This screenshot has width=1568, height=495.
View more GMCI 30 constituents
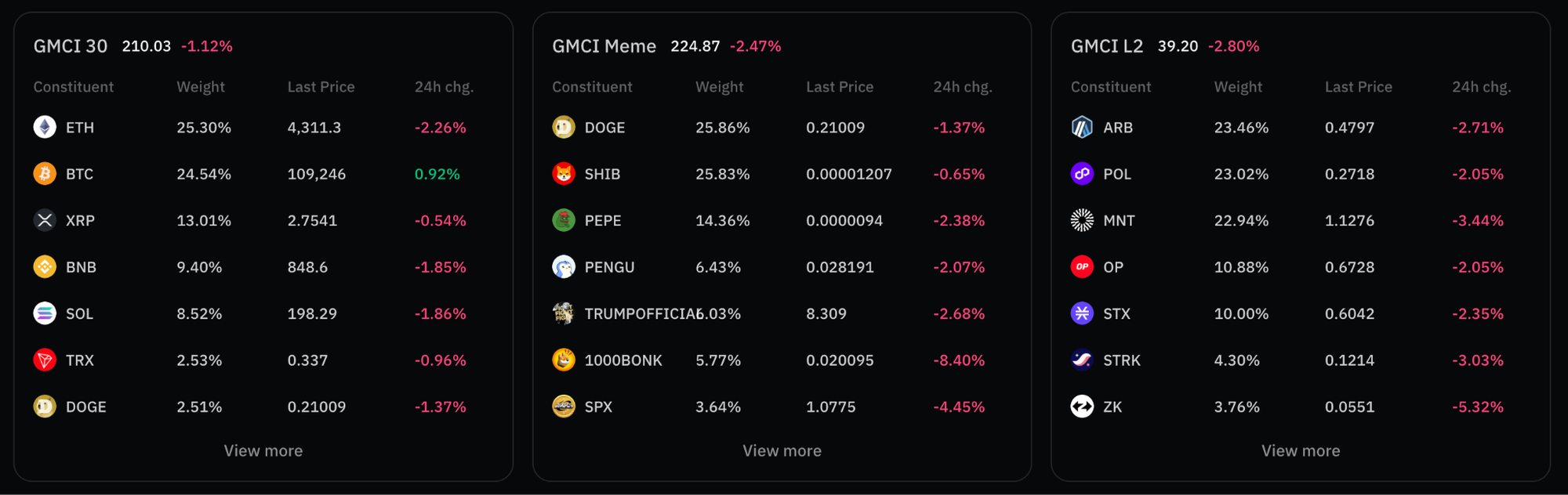tap(263, 450)
